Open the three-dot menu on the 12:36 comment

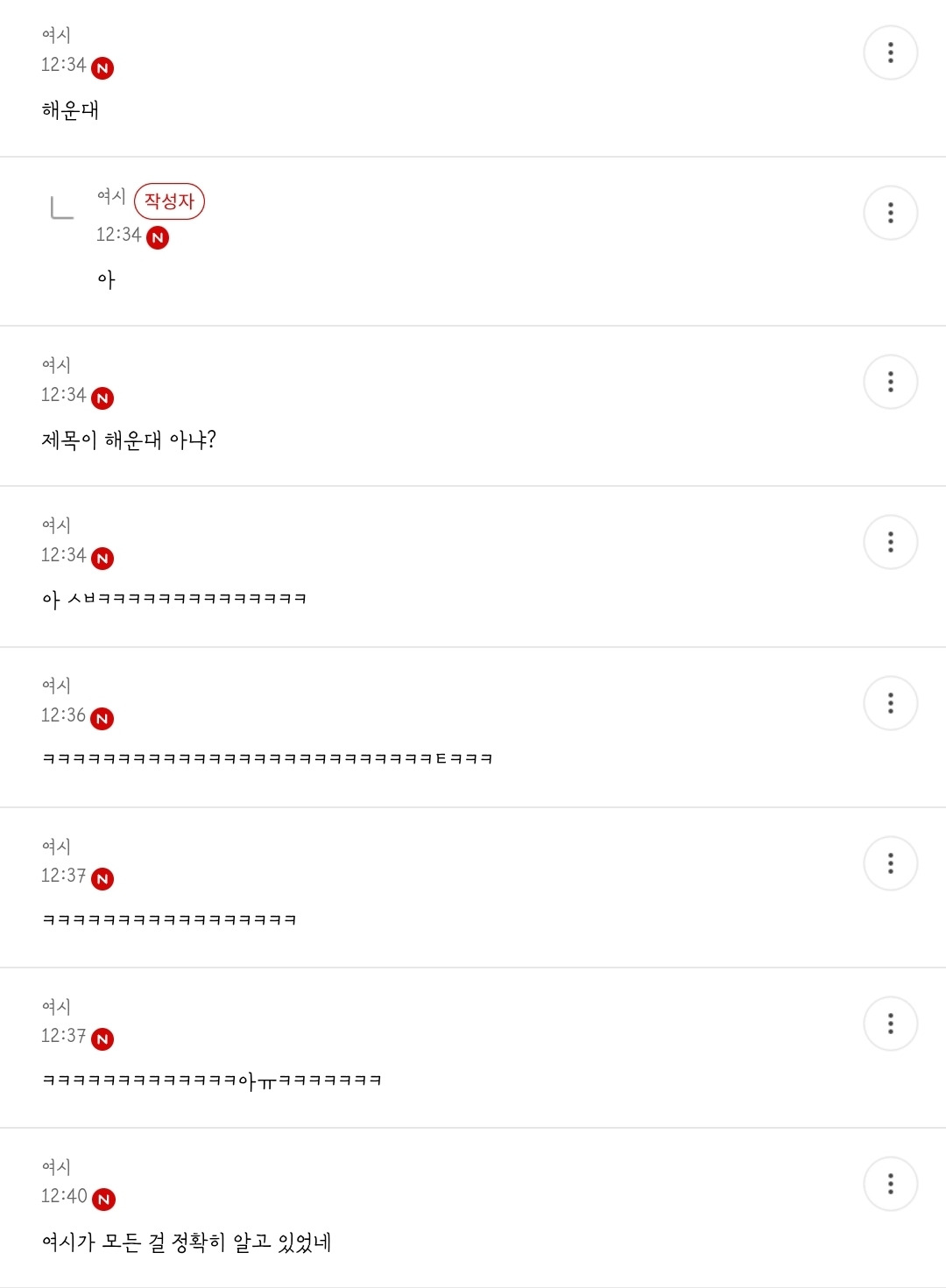890,703
